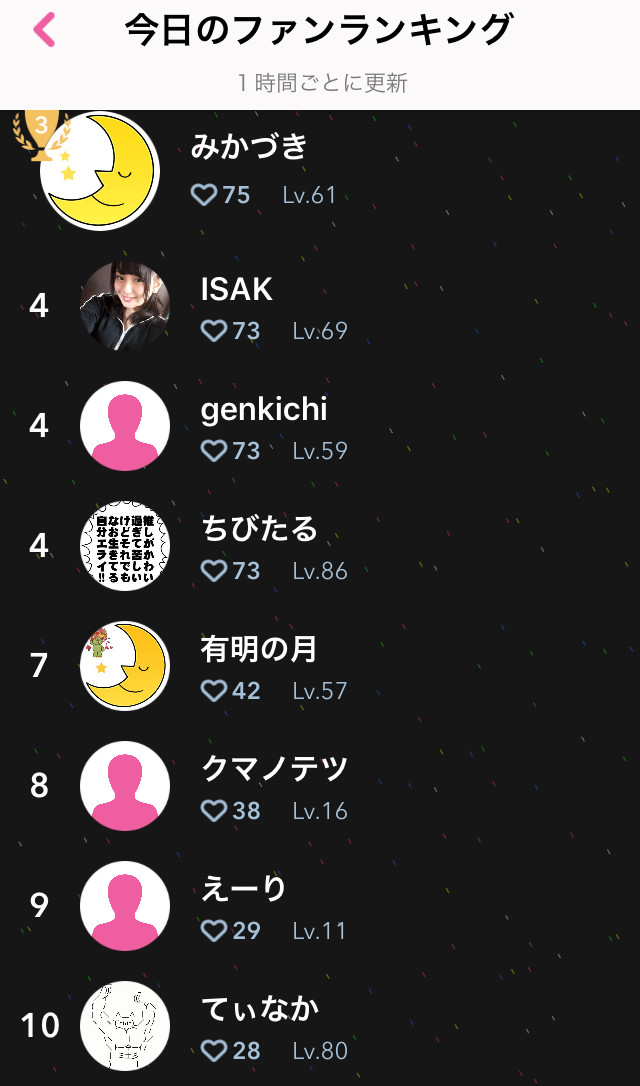View ちびたる's fan entry
This screenshot has width=640, height=1086.
[x=320, y=546]
